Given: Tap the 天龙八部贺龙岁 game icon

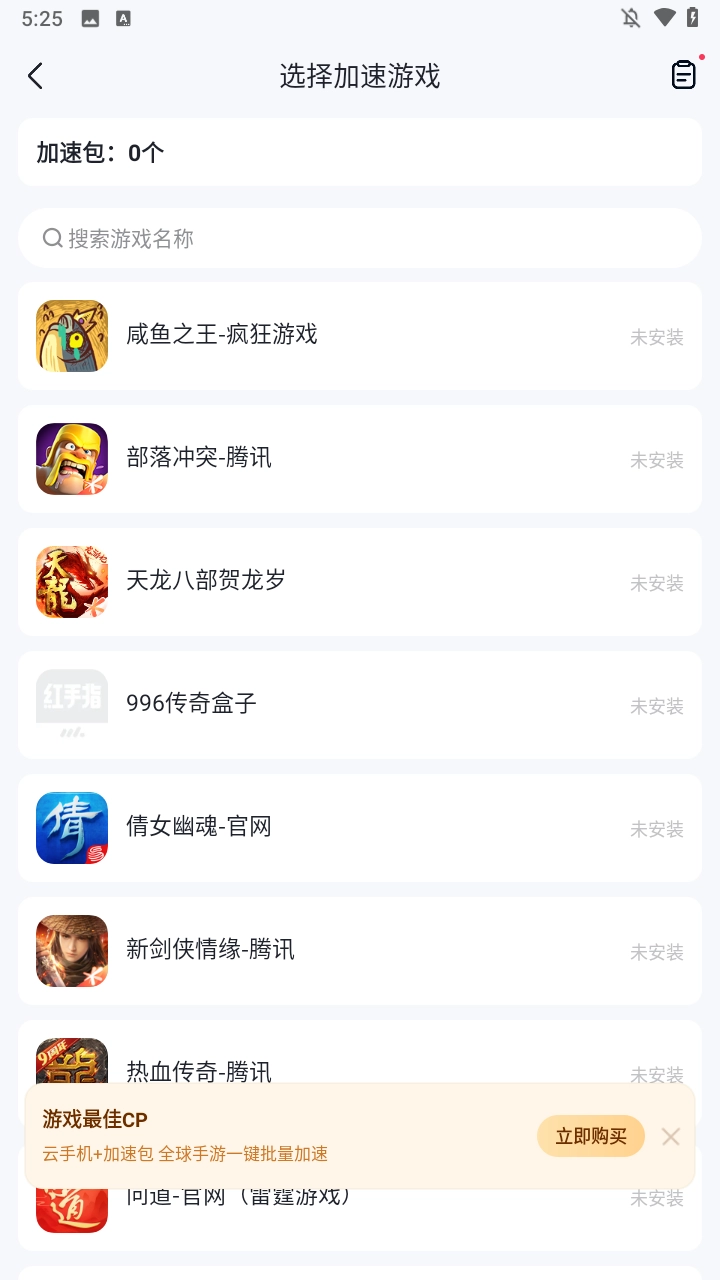Looking at the screenshot, I should click(x=71, y=581).
